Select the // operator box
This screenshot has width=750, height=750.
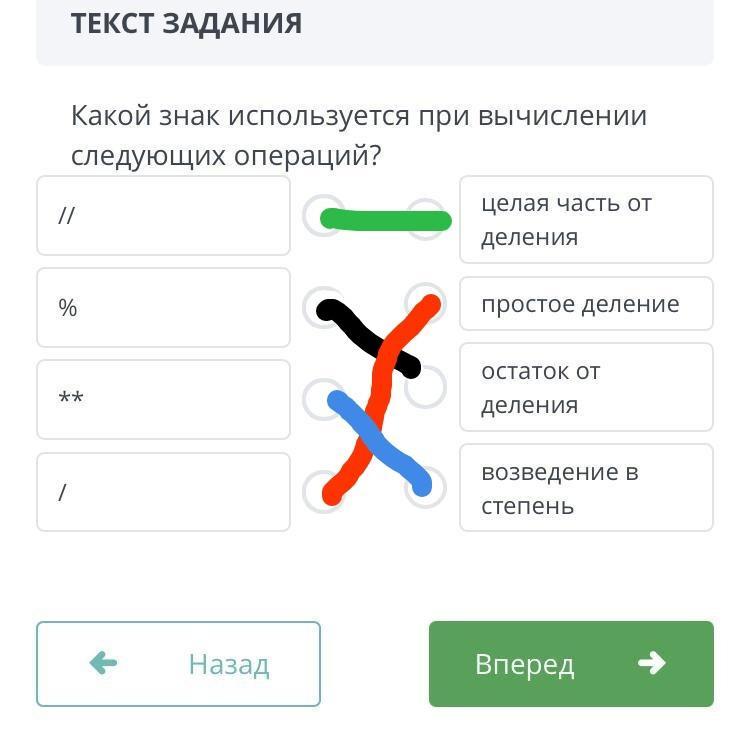click(163, 215)
